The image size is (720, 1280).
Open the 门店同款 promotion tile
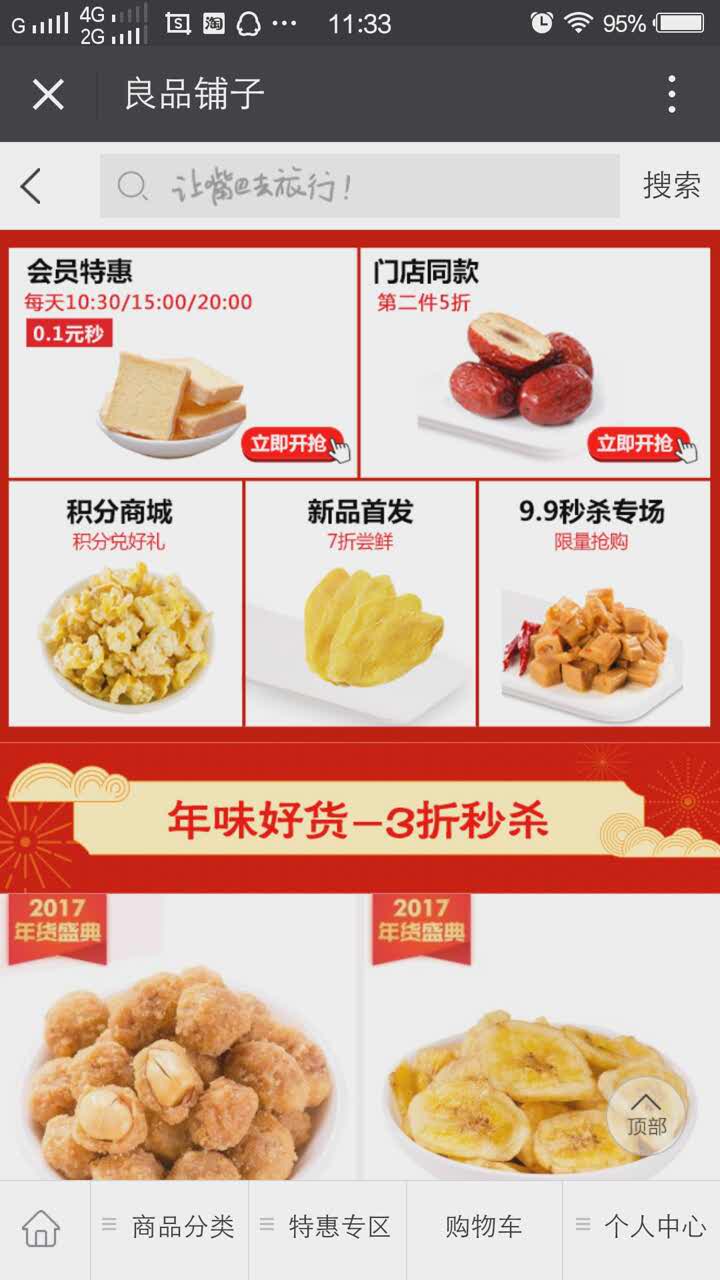(535, 362)
